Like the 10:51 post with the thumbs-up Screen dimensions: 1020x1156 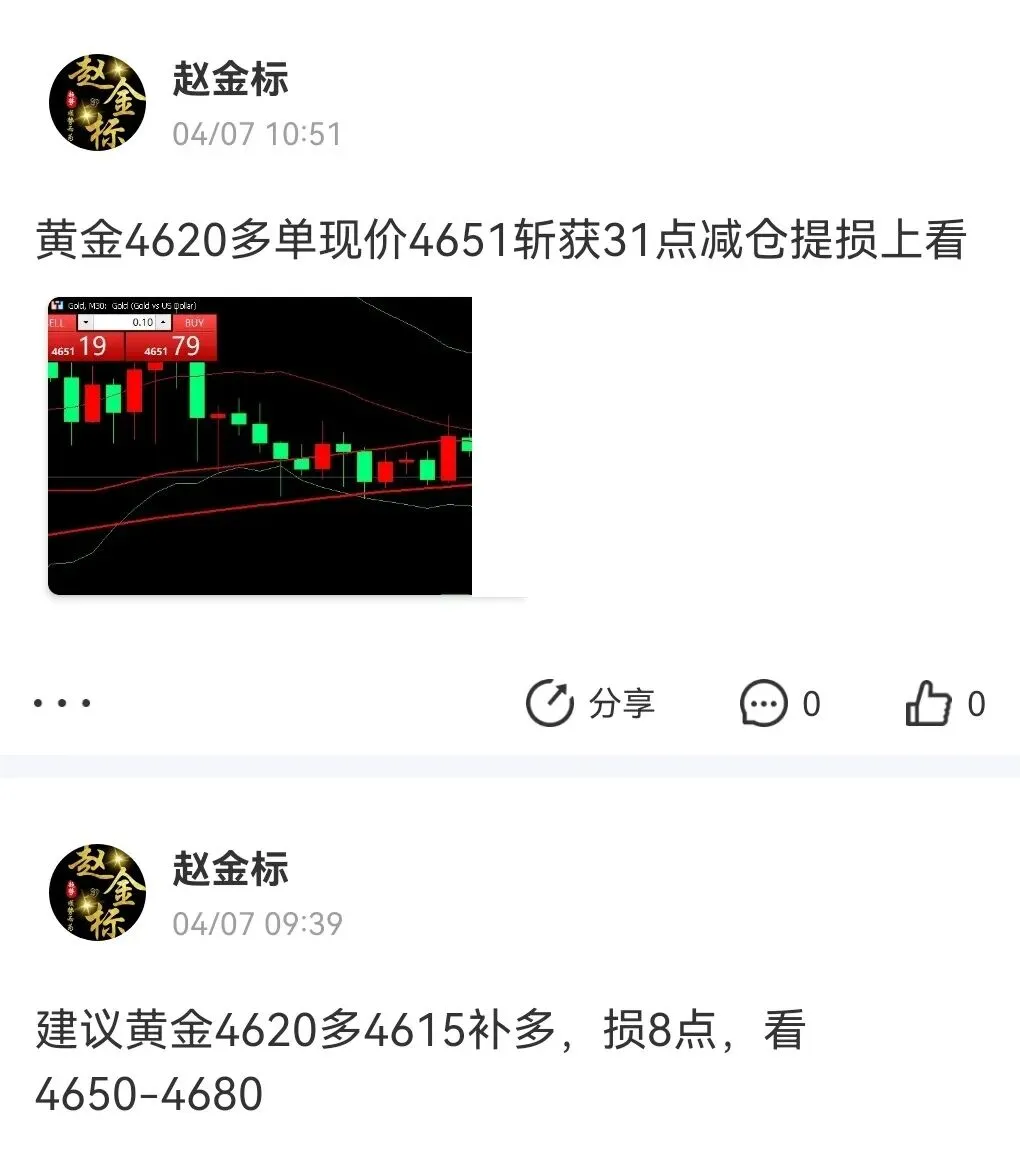pos(944,704)
